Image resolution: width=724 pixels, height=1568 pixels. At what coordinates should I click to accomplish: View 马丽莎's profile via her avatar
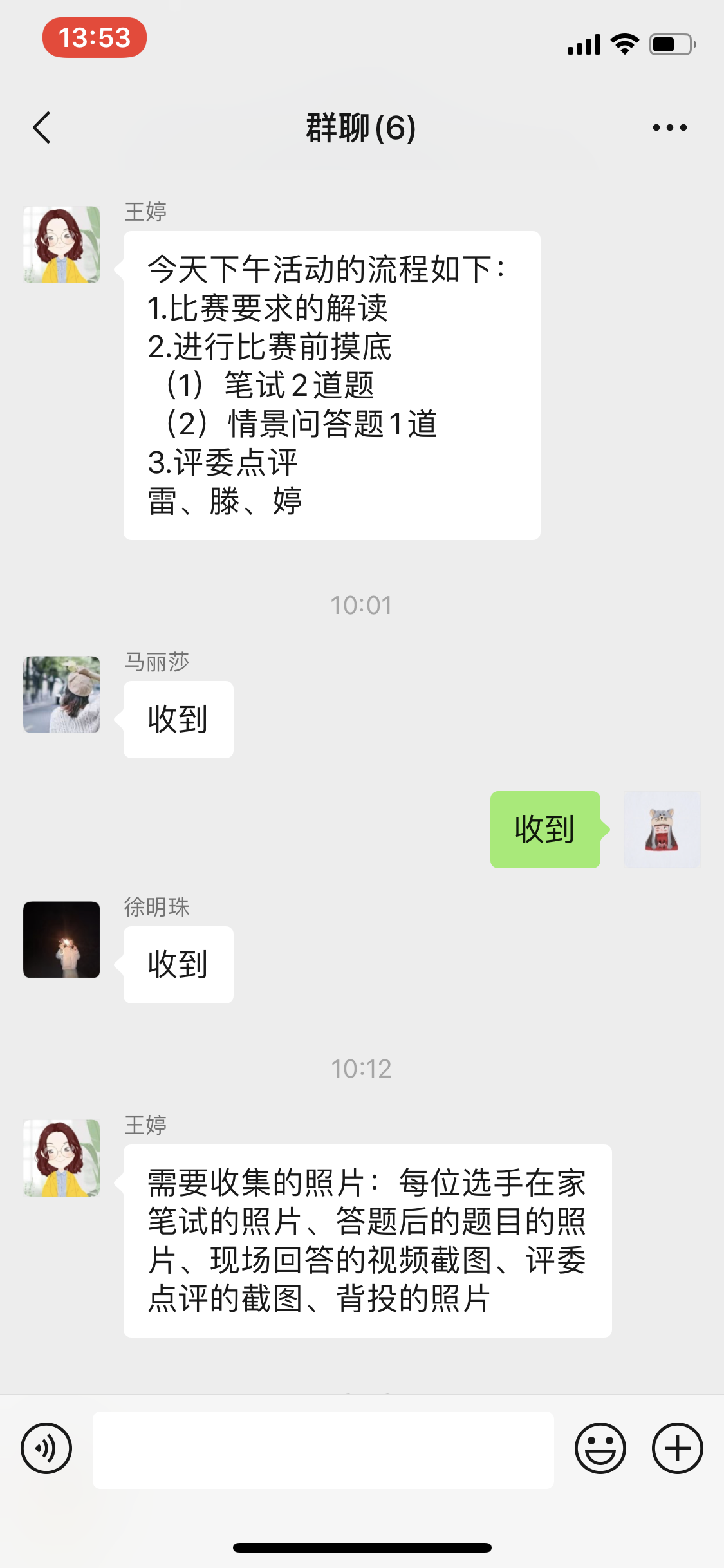(x=62, y=695)
